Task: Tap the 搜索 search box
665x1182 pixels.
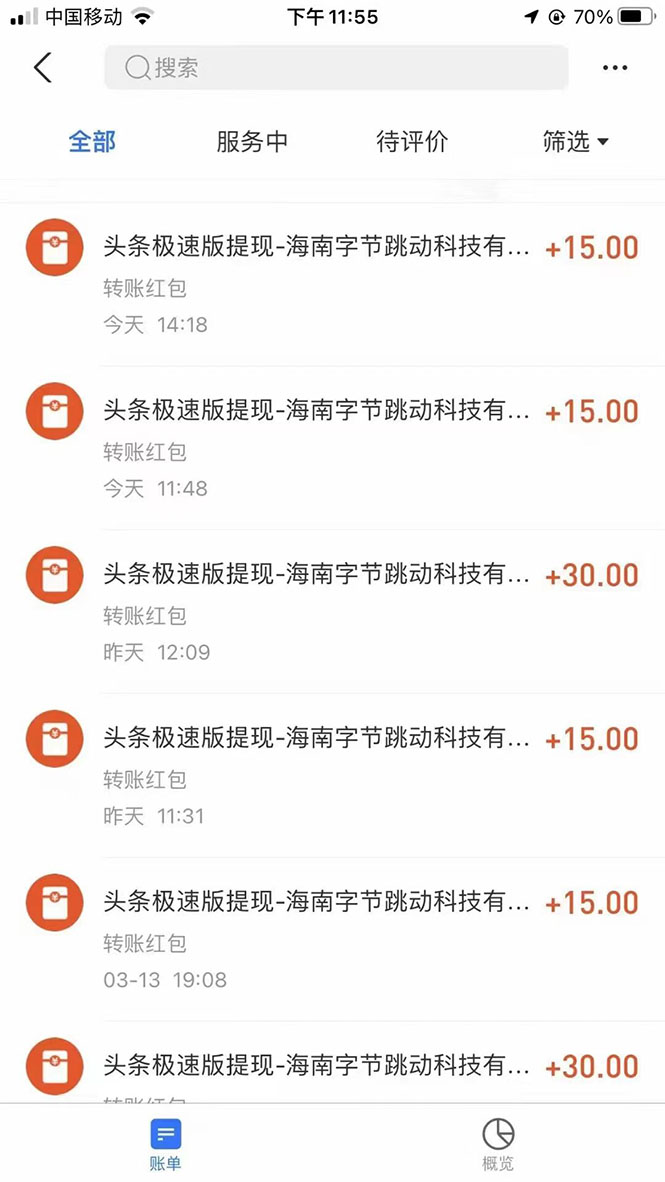Action: [x=336, y=68]
